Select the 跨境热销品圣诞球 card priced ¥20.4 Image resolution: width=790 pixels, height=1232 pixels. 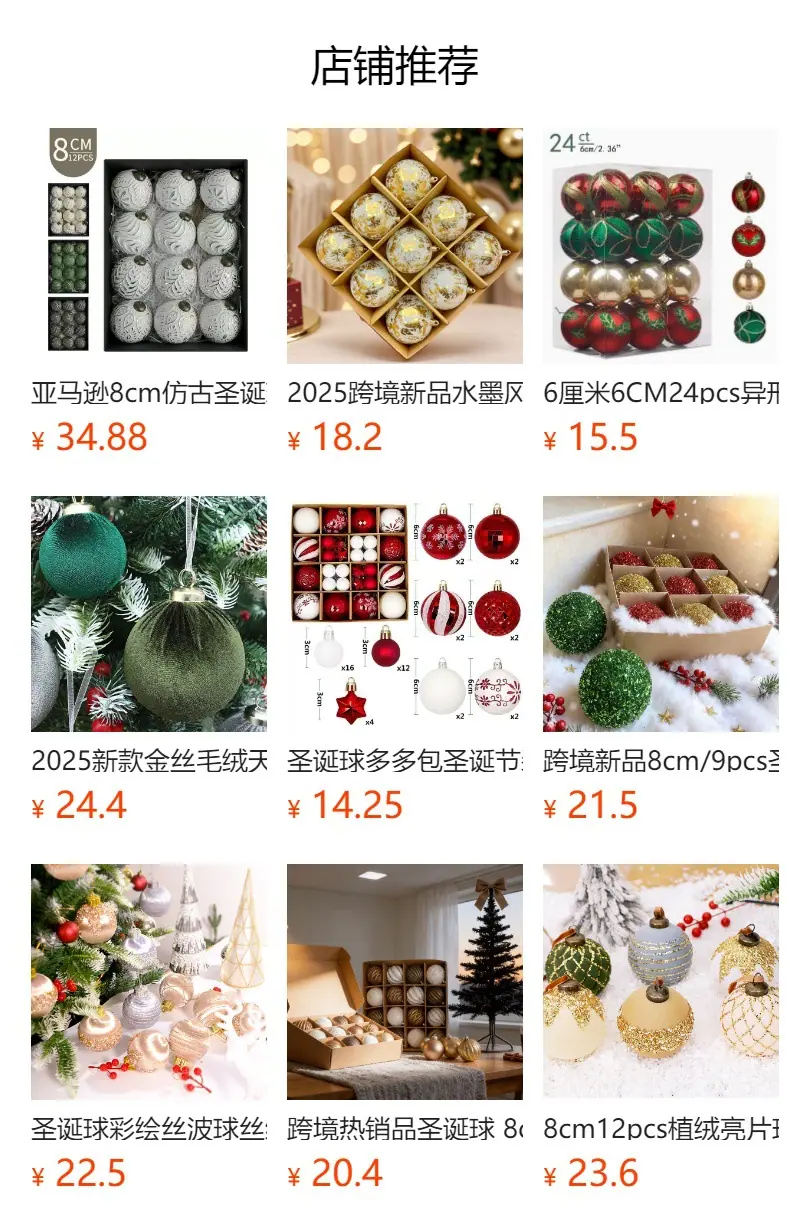click(x=405, y=1028)
